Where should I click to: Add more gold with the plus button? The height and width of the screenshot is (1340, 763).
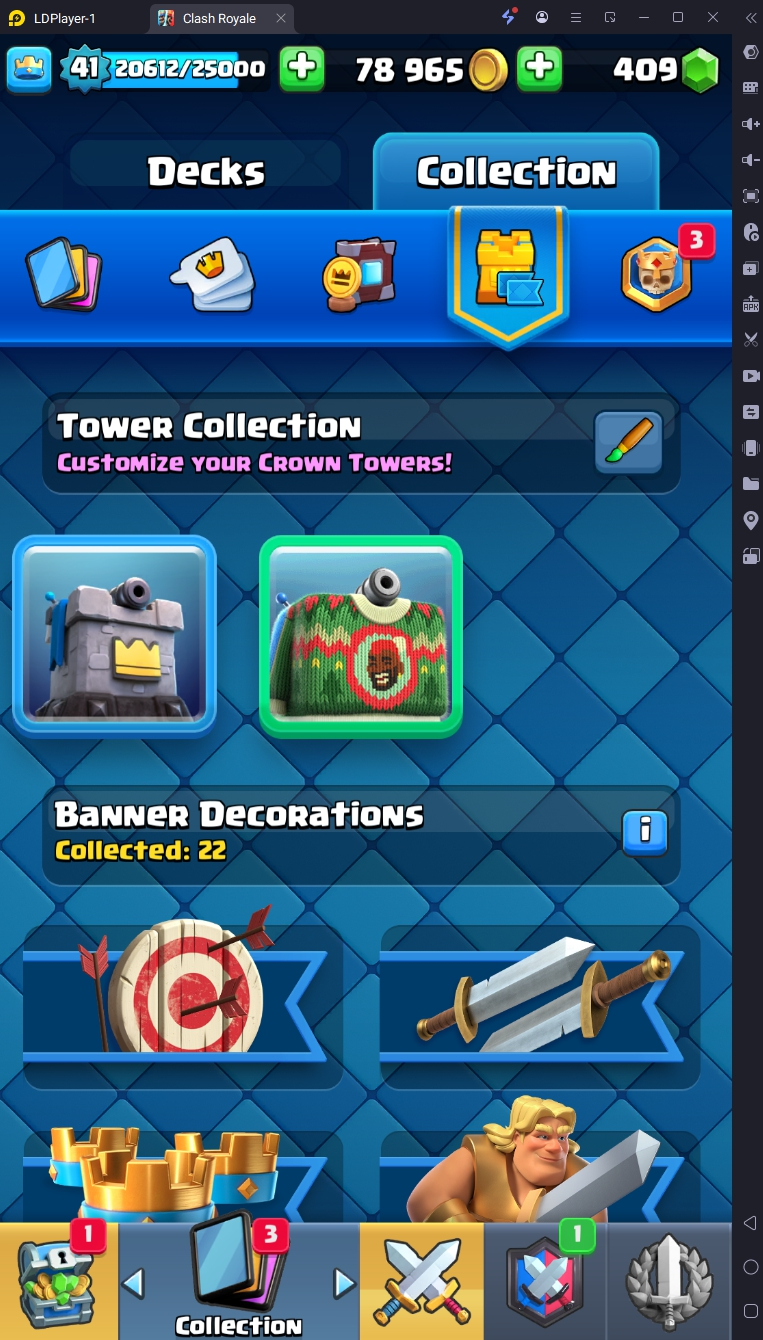click(539, 69)
